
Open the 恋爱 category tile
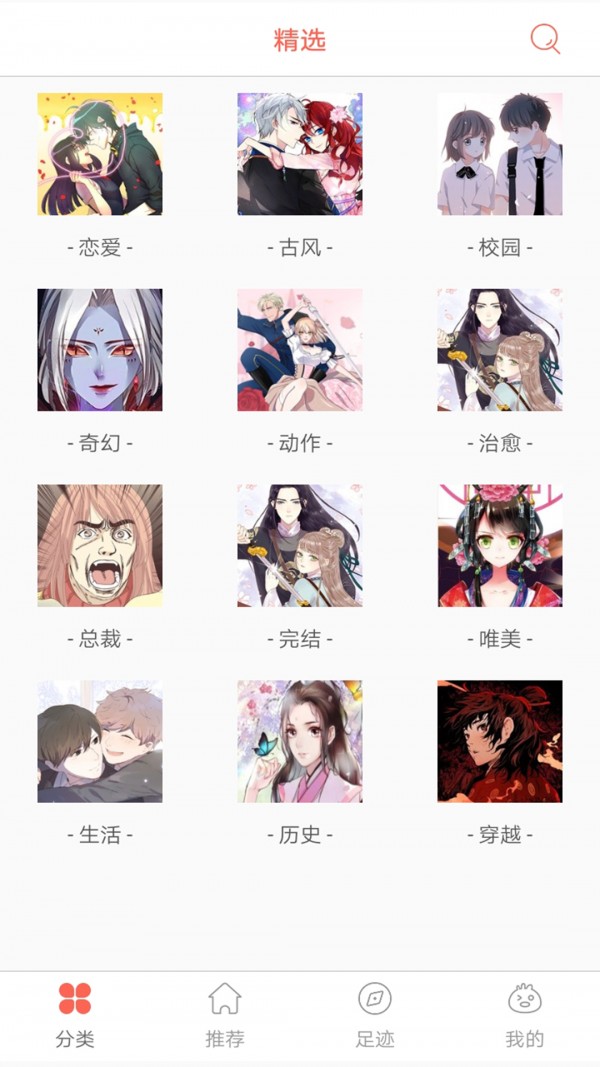pyautogui.click(x=100, y=154)
